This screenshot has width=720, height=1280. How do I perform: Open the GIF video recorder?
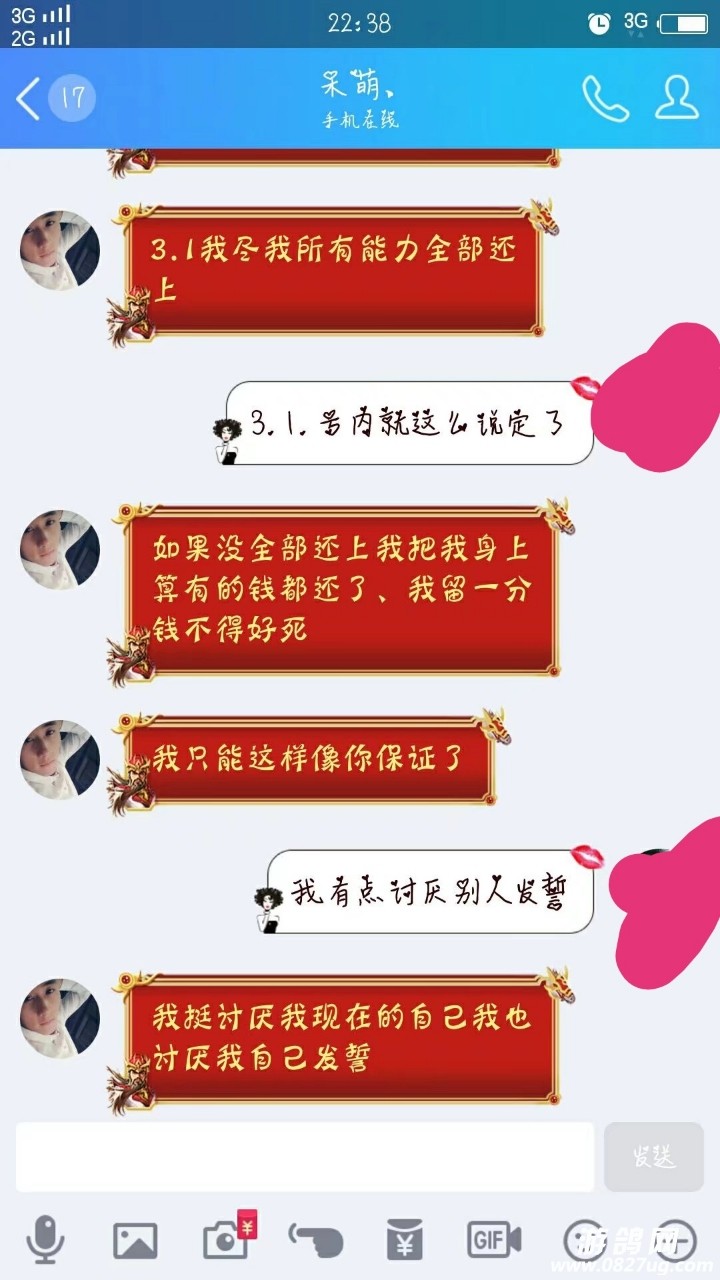pyautogui.click(x=495, y=1240)
